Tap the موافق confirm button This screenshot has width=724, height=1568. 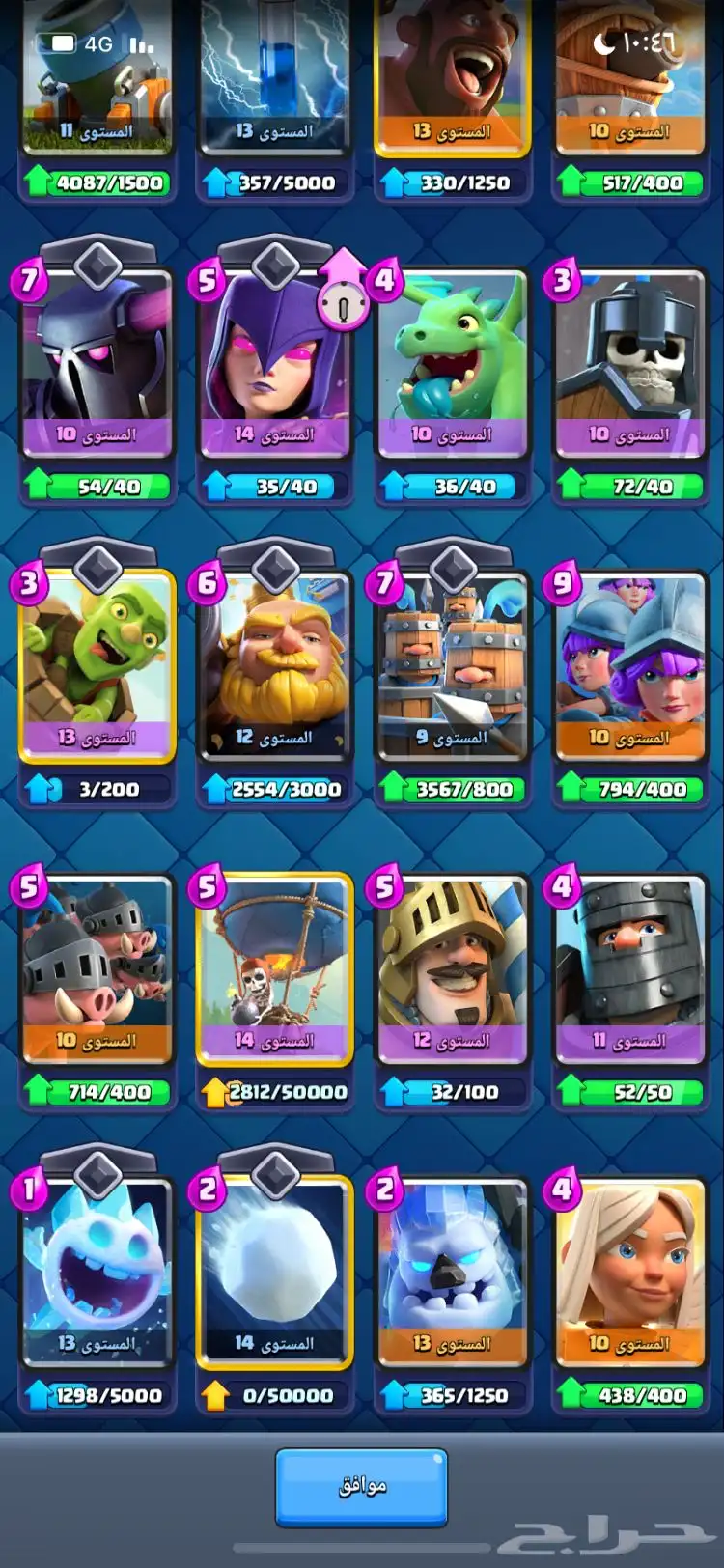[x=361, y=1487]
